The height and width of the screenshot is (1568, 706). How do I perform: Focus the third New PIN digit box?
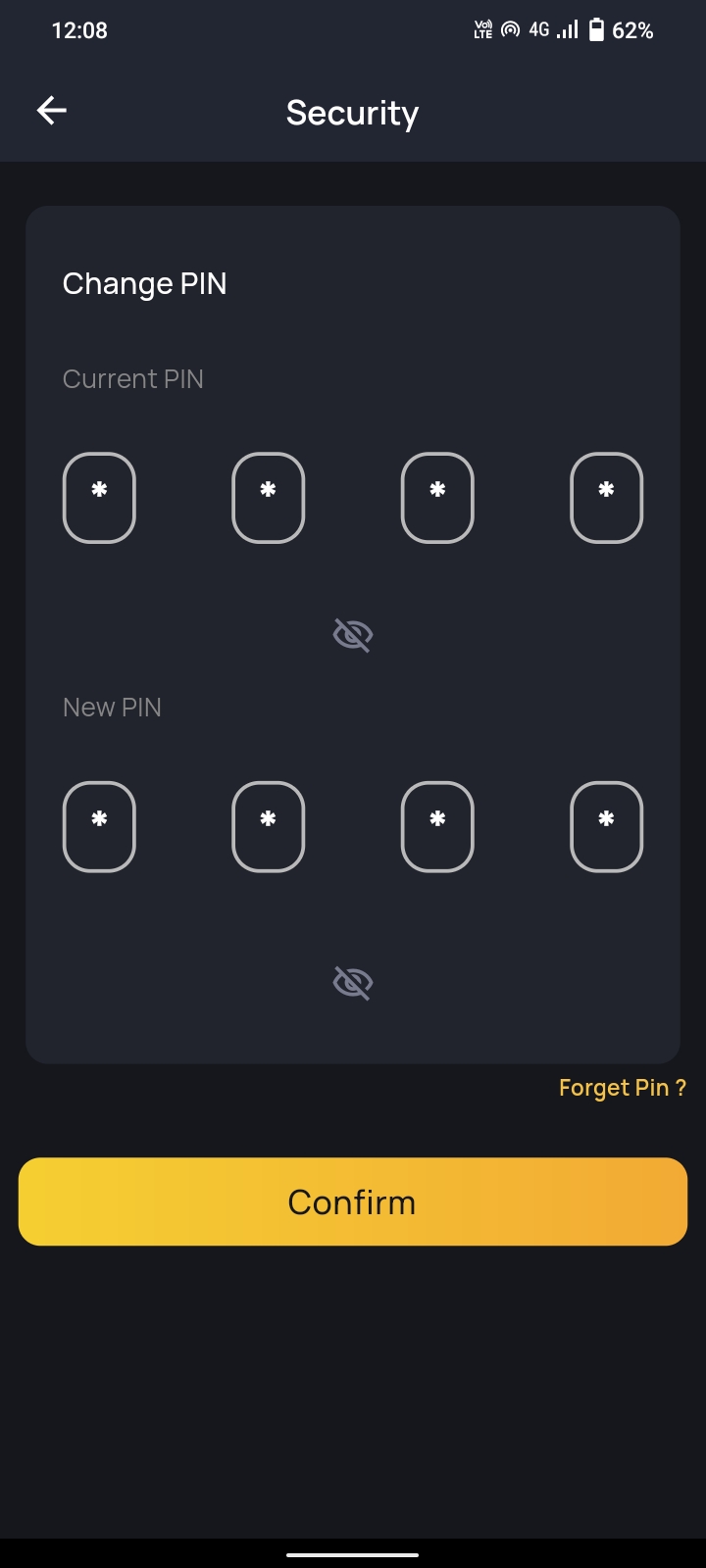(437, 826)
